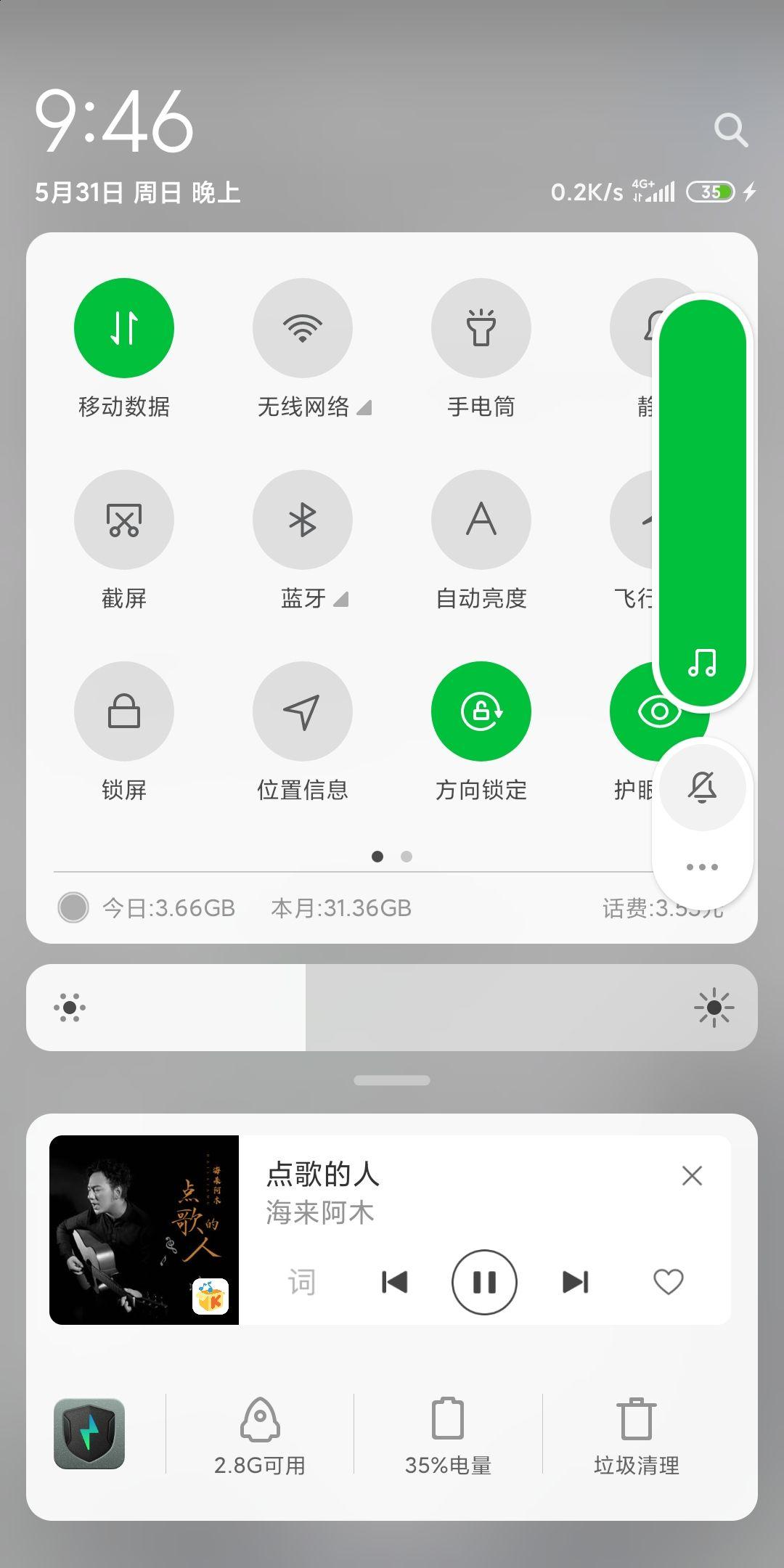Show lyrics with 词 button
784x1568 pixels.
pyautogui.click(x=301, y=1282)
